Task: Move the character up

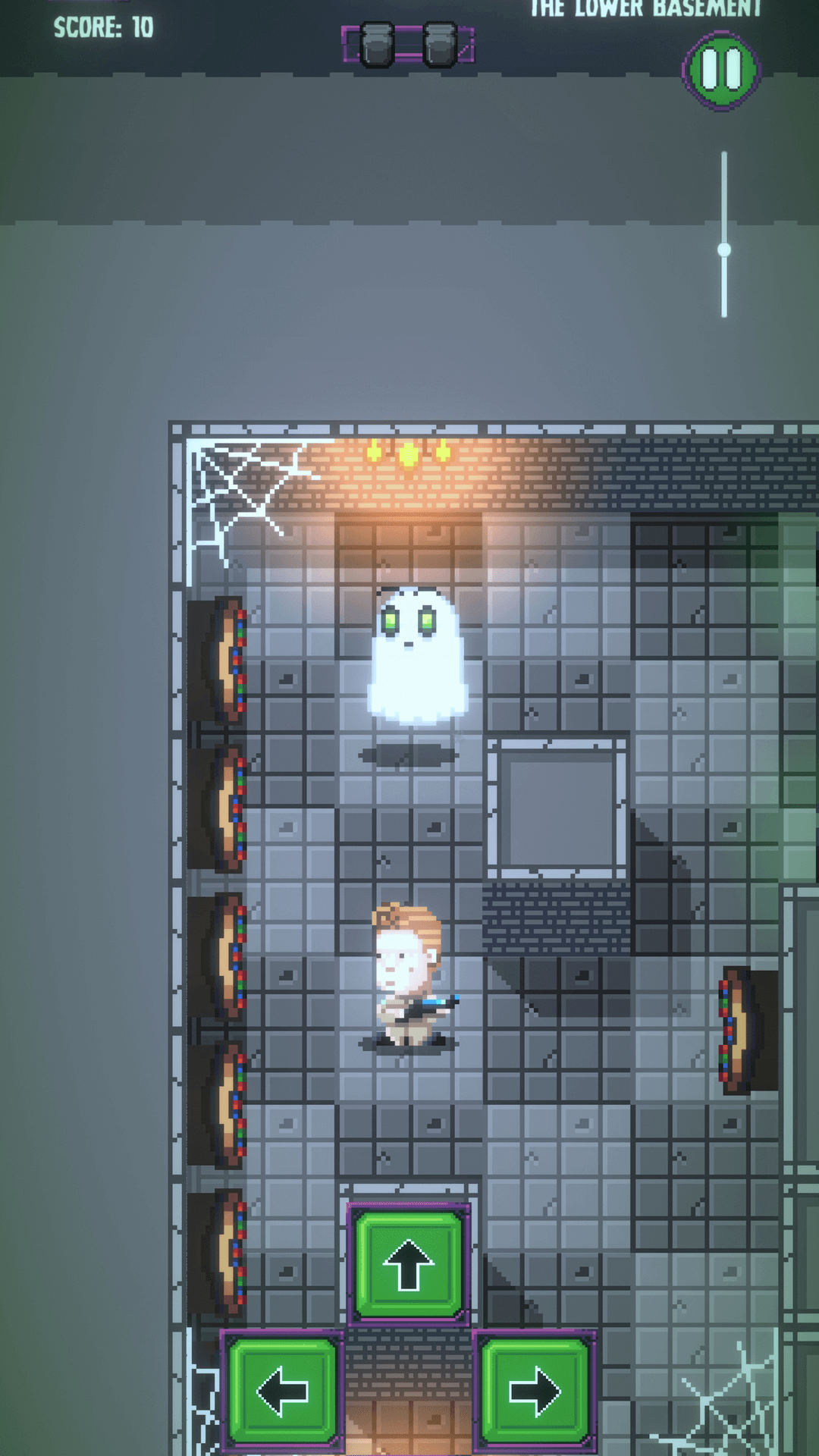Action: click(x=409, y=1264)
